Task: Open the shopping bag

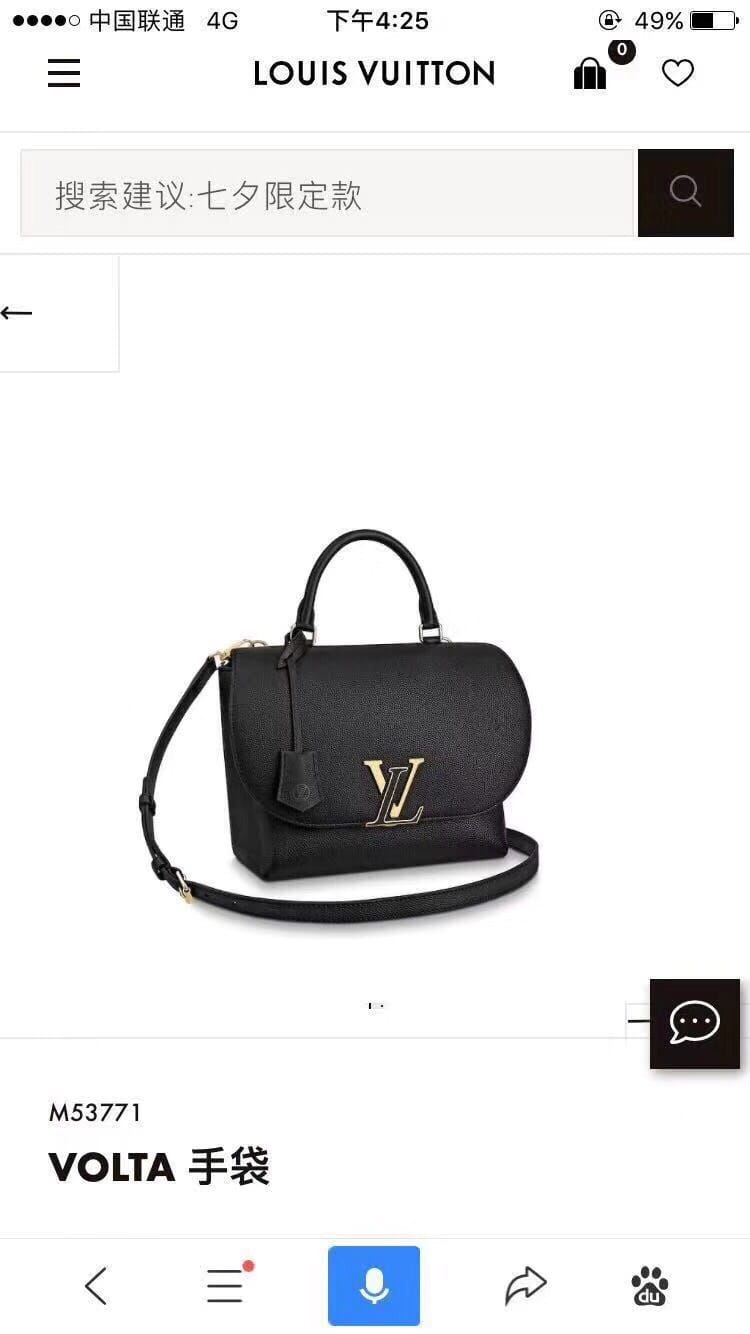Action: (x=590, y=73)
